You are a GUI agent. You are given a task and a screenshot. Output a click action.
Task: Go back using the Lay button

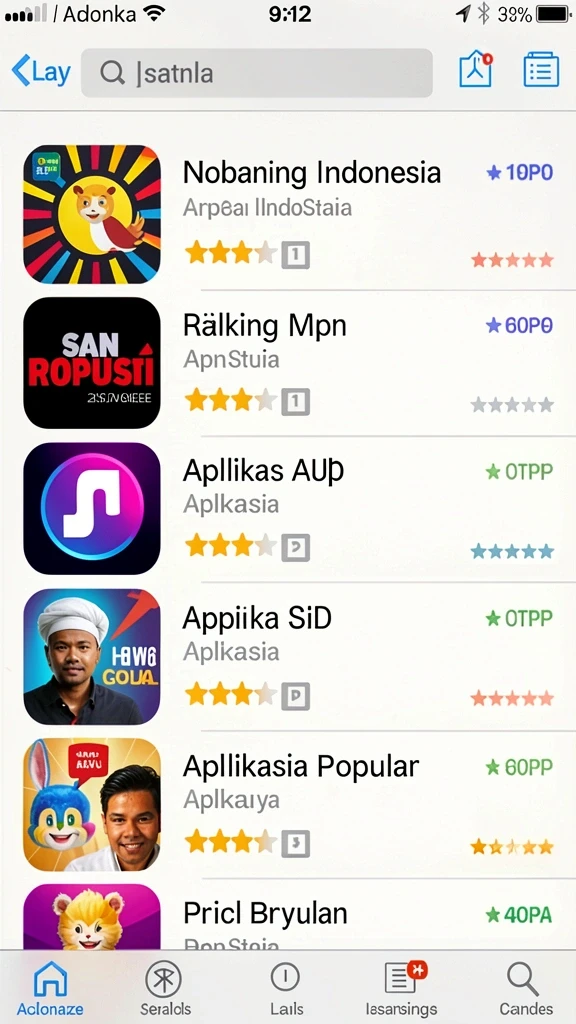click(40, 71)
